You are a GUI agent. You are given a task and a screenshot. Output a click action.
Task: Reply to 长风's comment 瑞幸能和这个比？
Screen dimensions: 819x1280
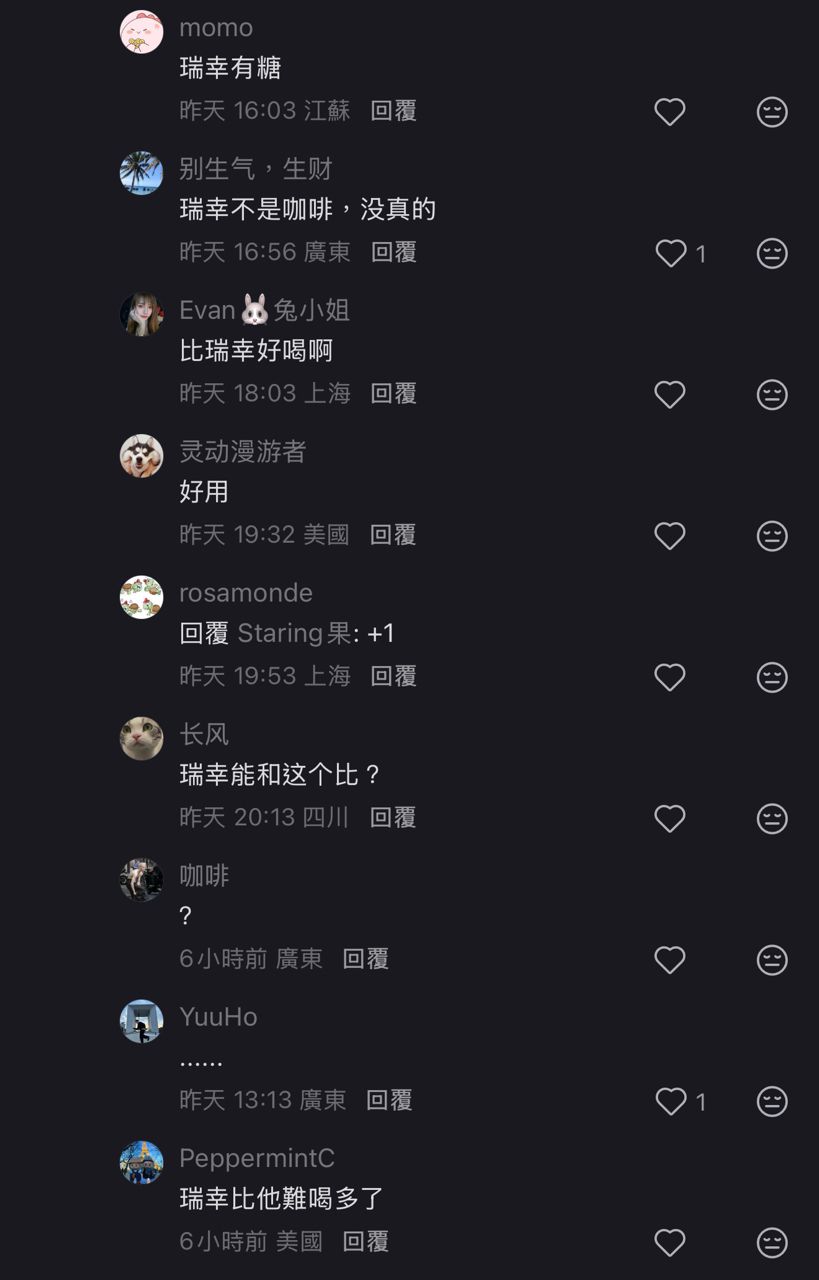(393, 818)
